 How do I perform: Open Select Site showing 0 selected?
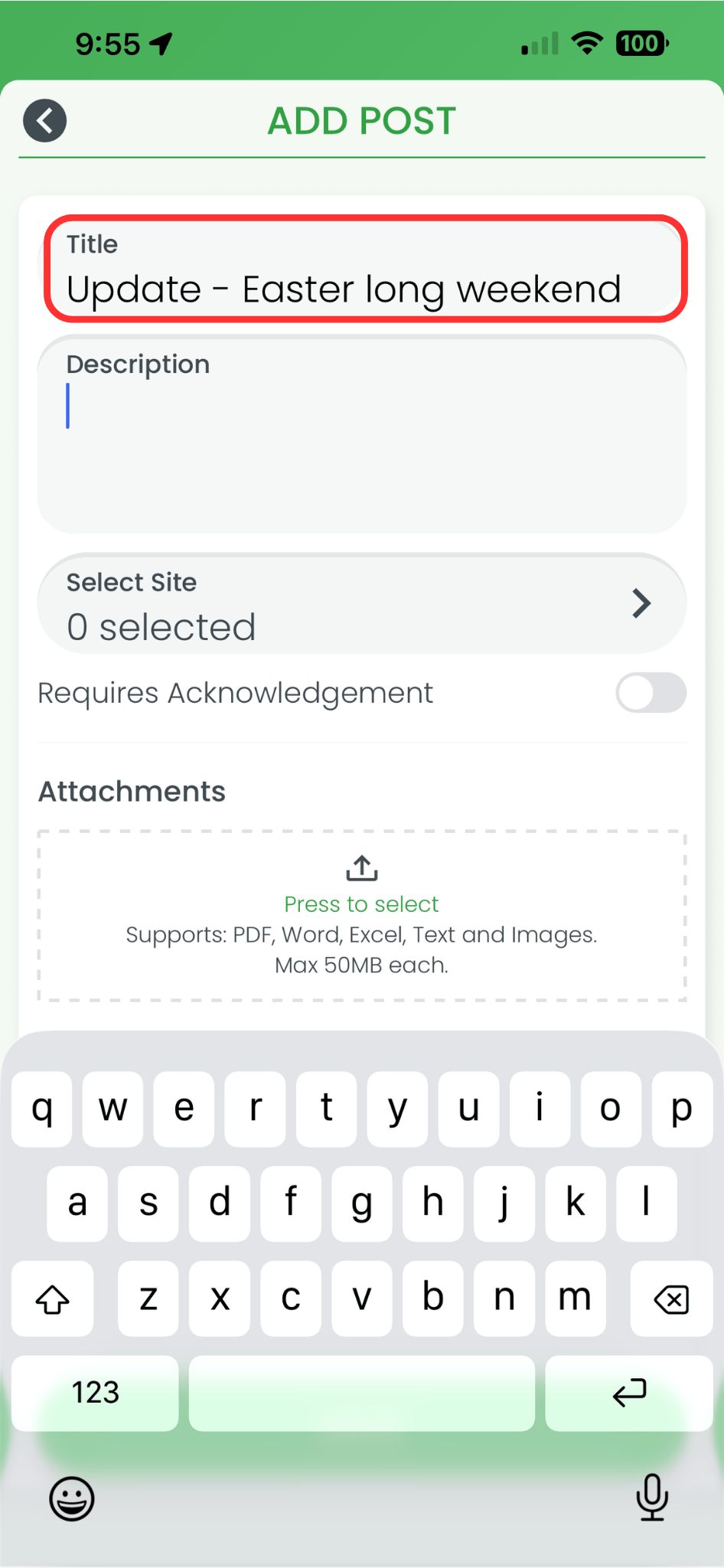[306, 605]
